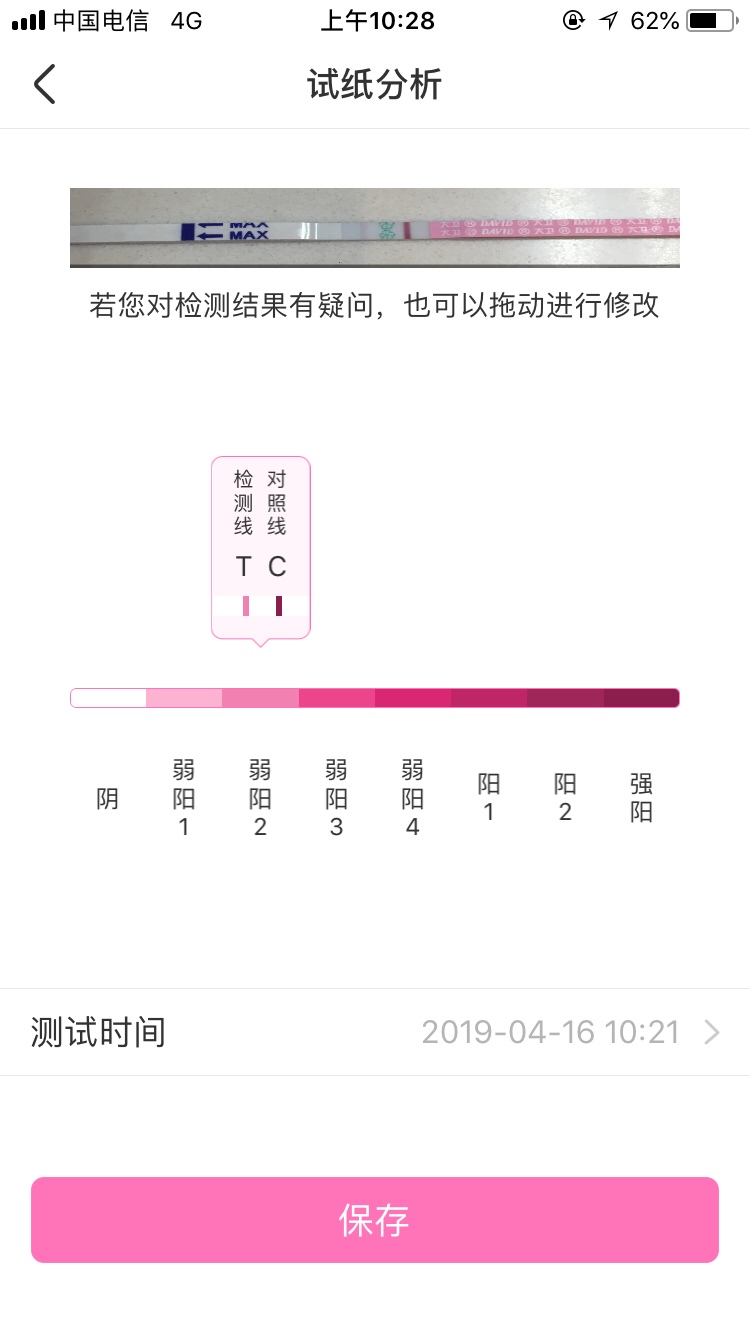Save the test result with 保存
The height and width of the screenshot is (1334, 750).
[375, 1220]
